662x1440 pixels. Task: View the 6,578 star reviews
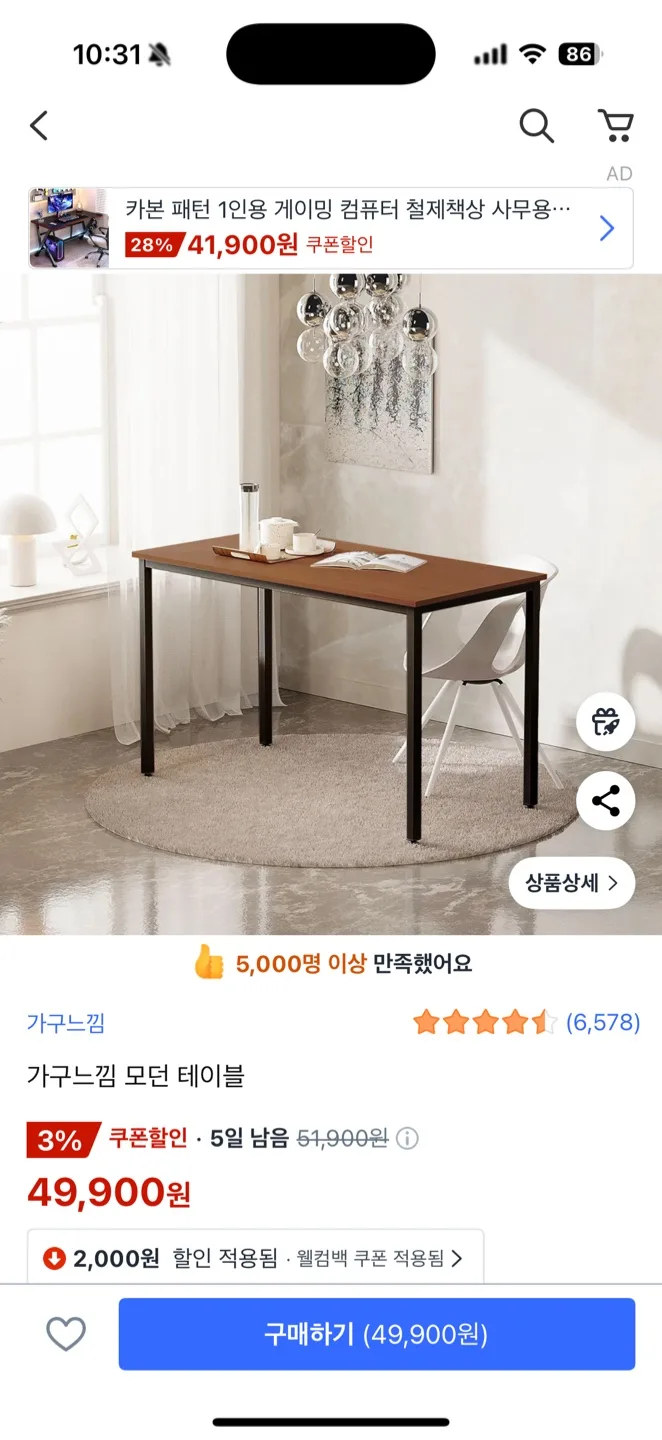tap(526, 1022)
